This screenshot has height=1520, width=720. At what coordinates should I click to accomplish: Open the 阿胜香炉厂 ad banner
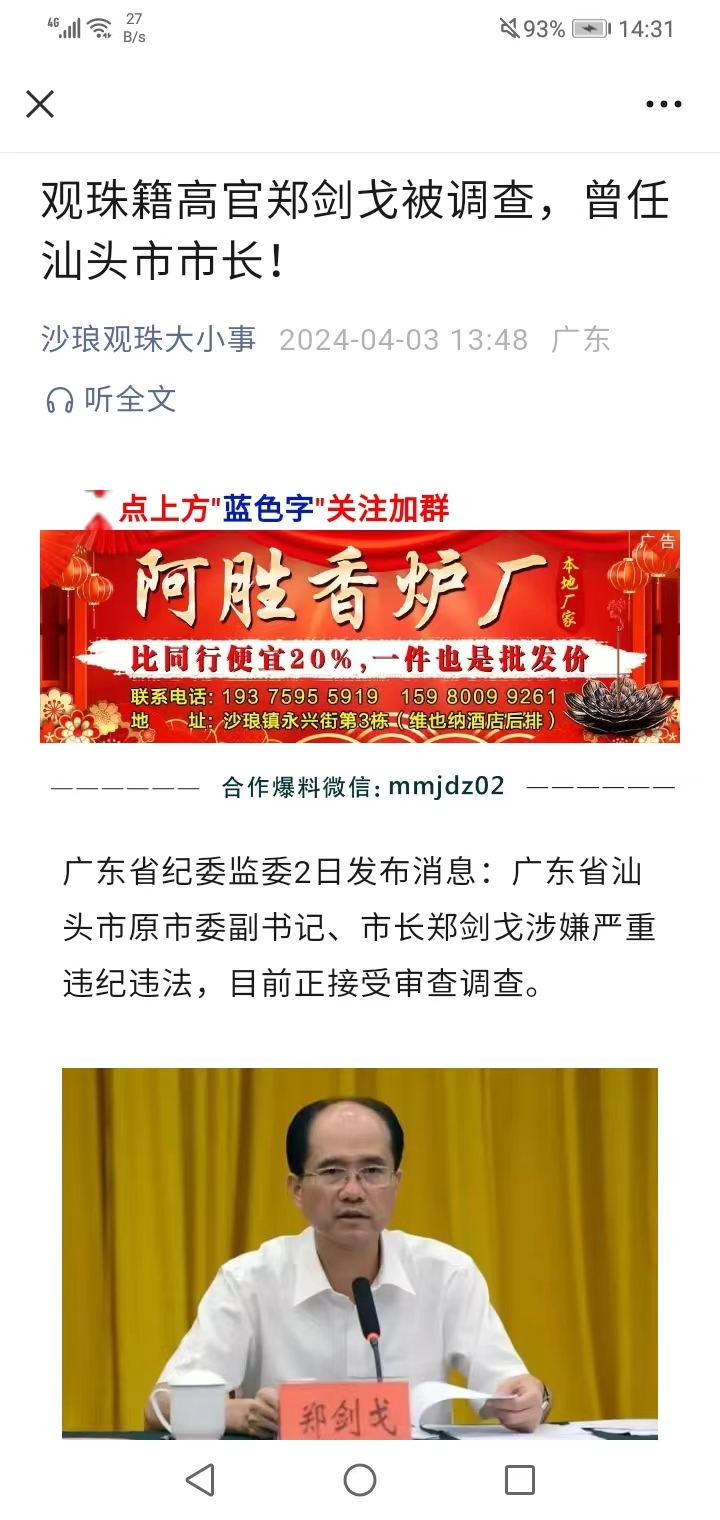coord(360,636)
